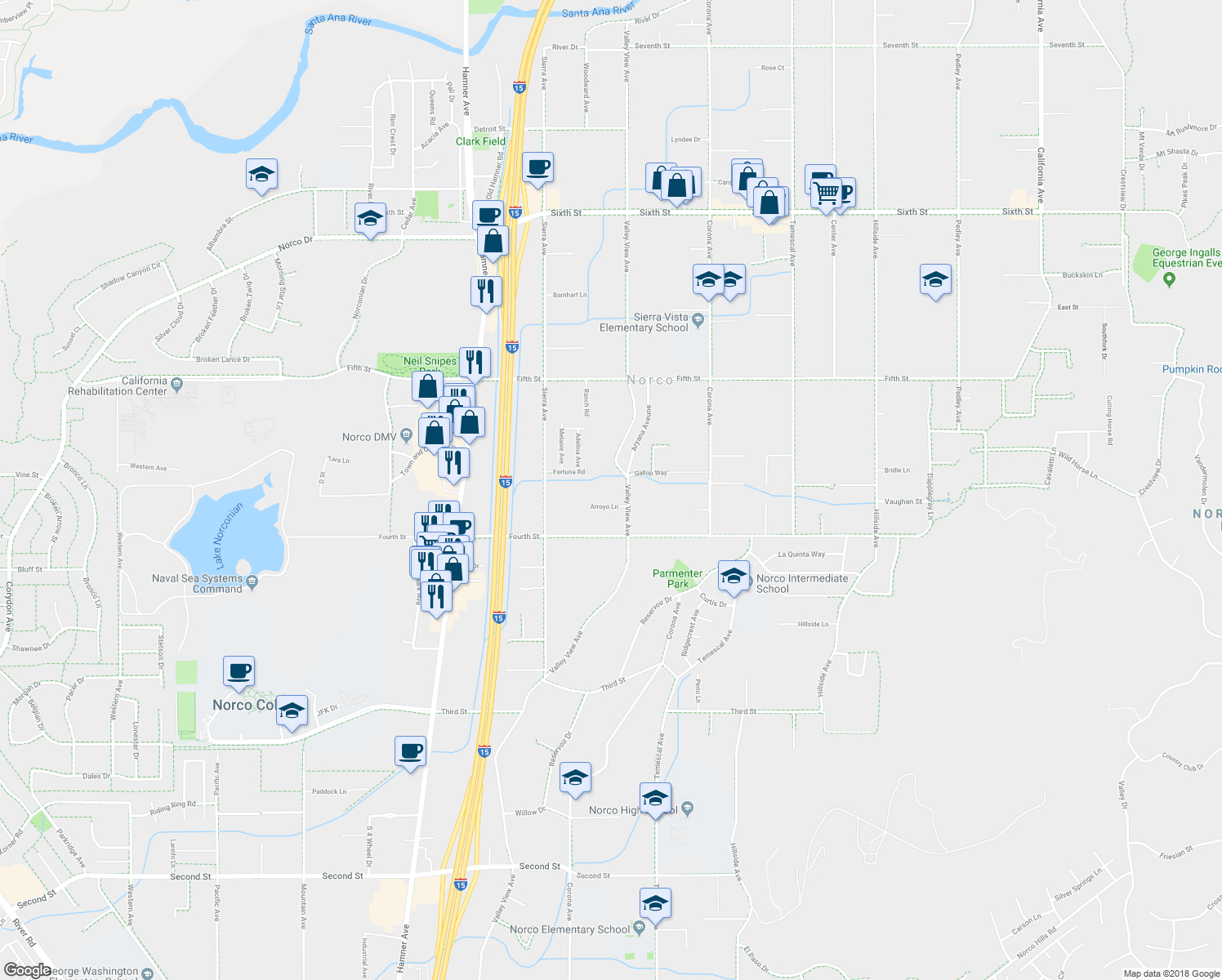1222x980 pixels.
Task: Tap the coffee cup marker near Clark Field
Action: coord(537,168)
